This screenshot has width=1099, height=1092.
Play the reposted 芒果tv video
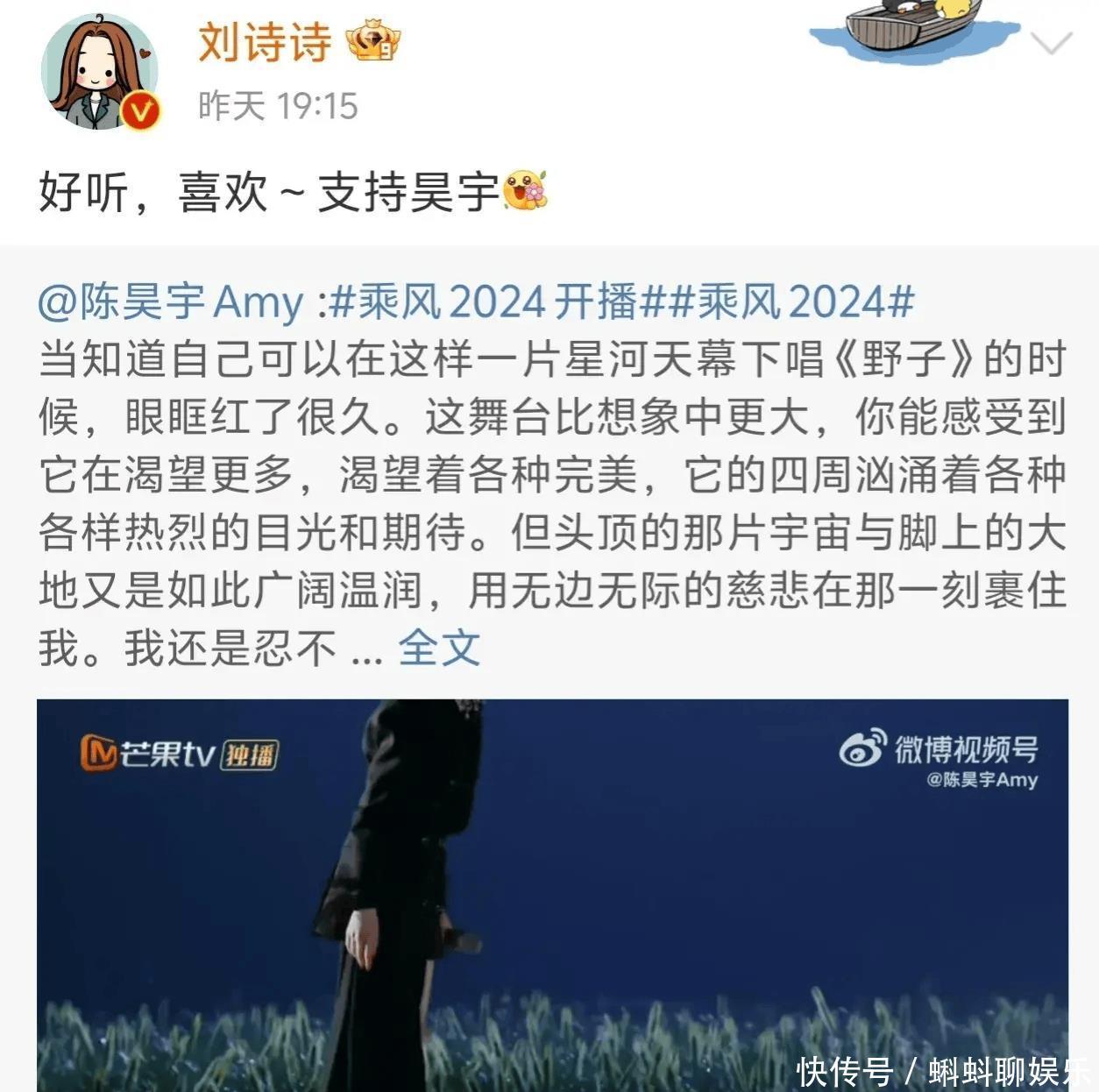pos(552,894)
